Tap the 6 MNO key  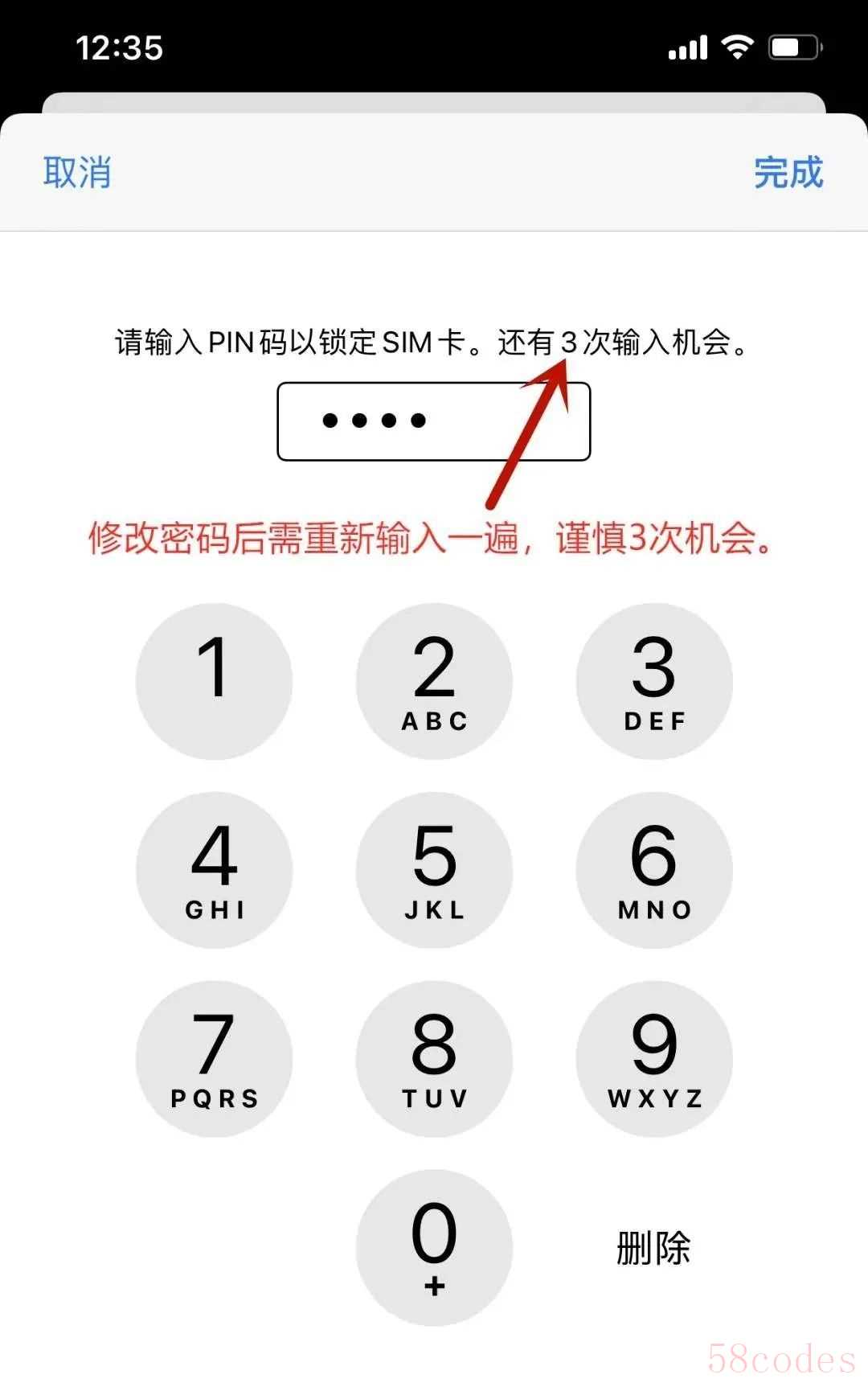click(654, 870)
